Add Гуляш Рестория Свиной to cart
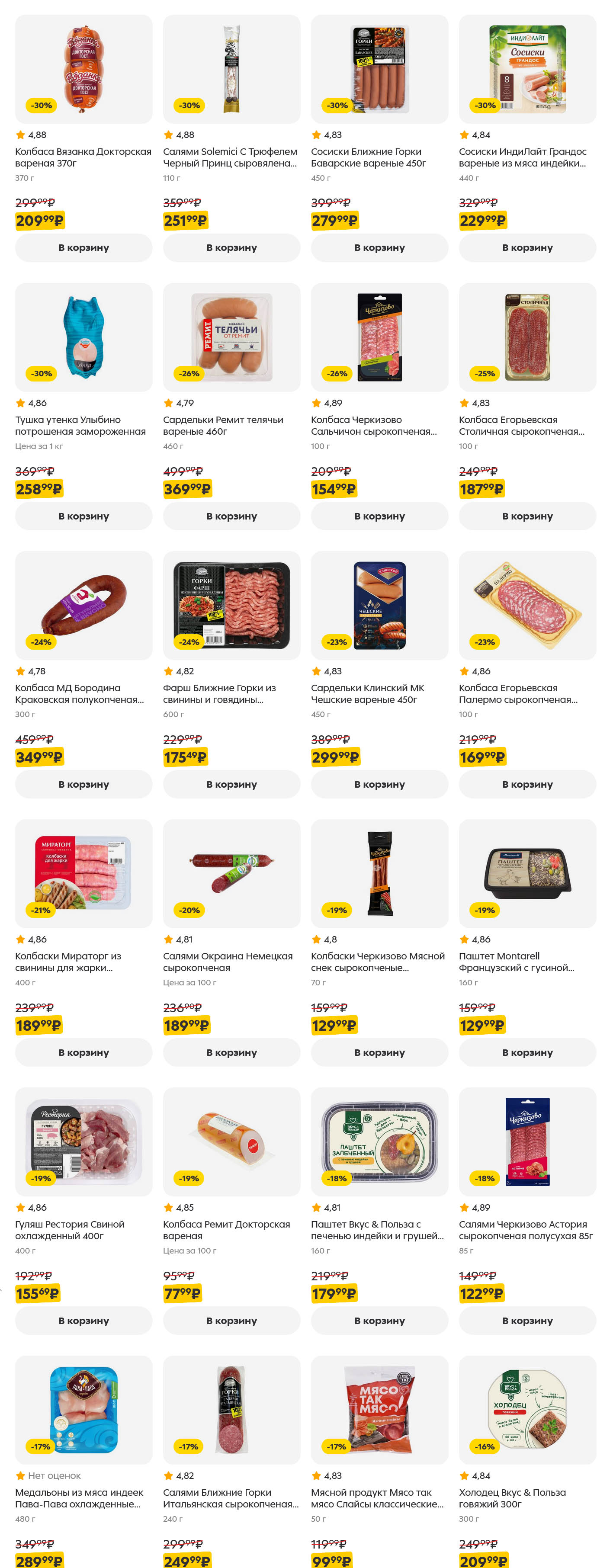Screen dimensions: 597x1568 coord(83,1321)
